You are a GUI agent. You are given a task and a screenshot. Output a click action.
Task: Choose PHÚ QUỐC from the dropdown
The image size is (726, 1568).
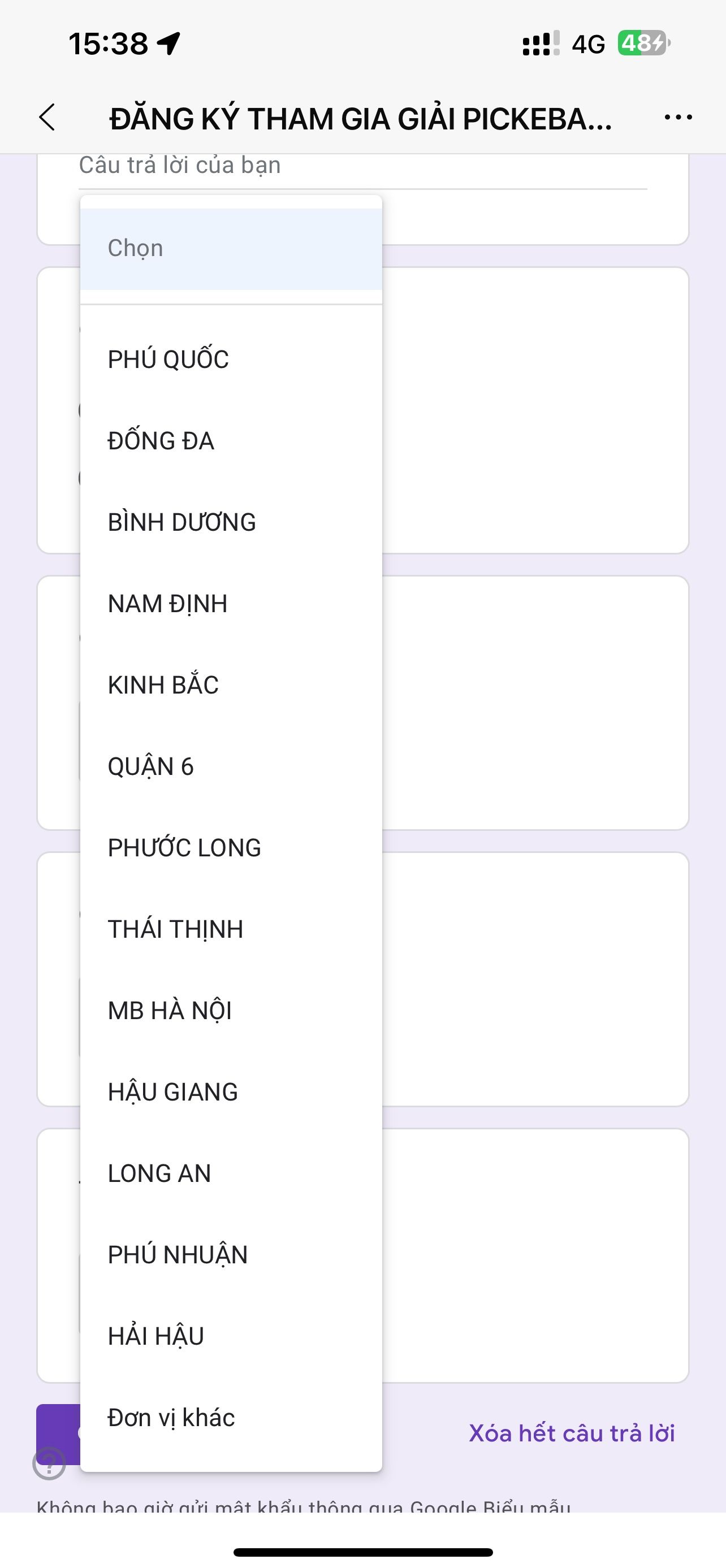(x=231, y=359)
